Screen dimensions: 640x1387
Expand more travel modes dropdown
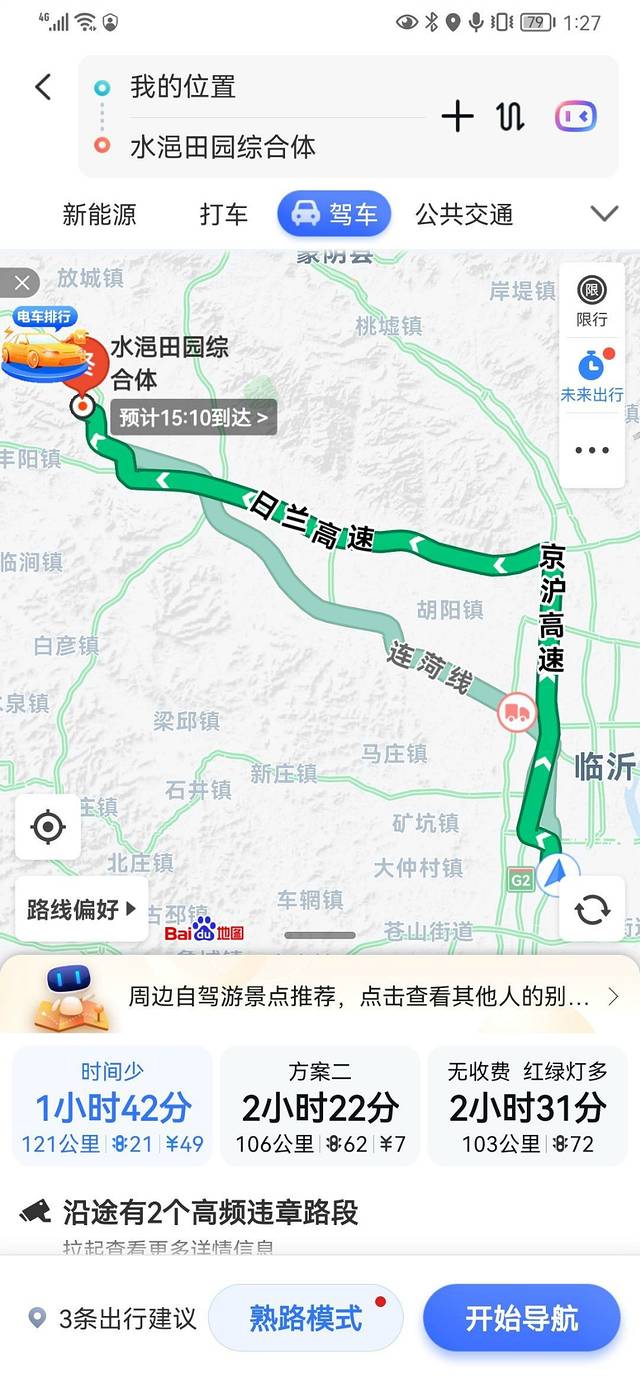[x=604, y=214]
